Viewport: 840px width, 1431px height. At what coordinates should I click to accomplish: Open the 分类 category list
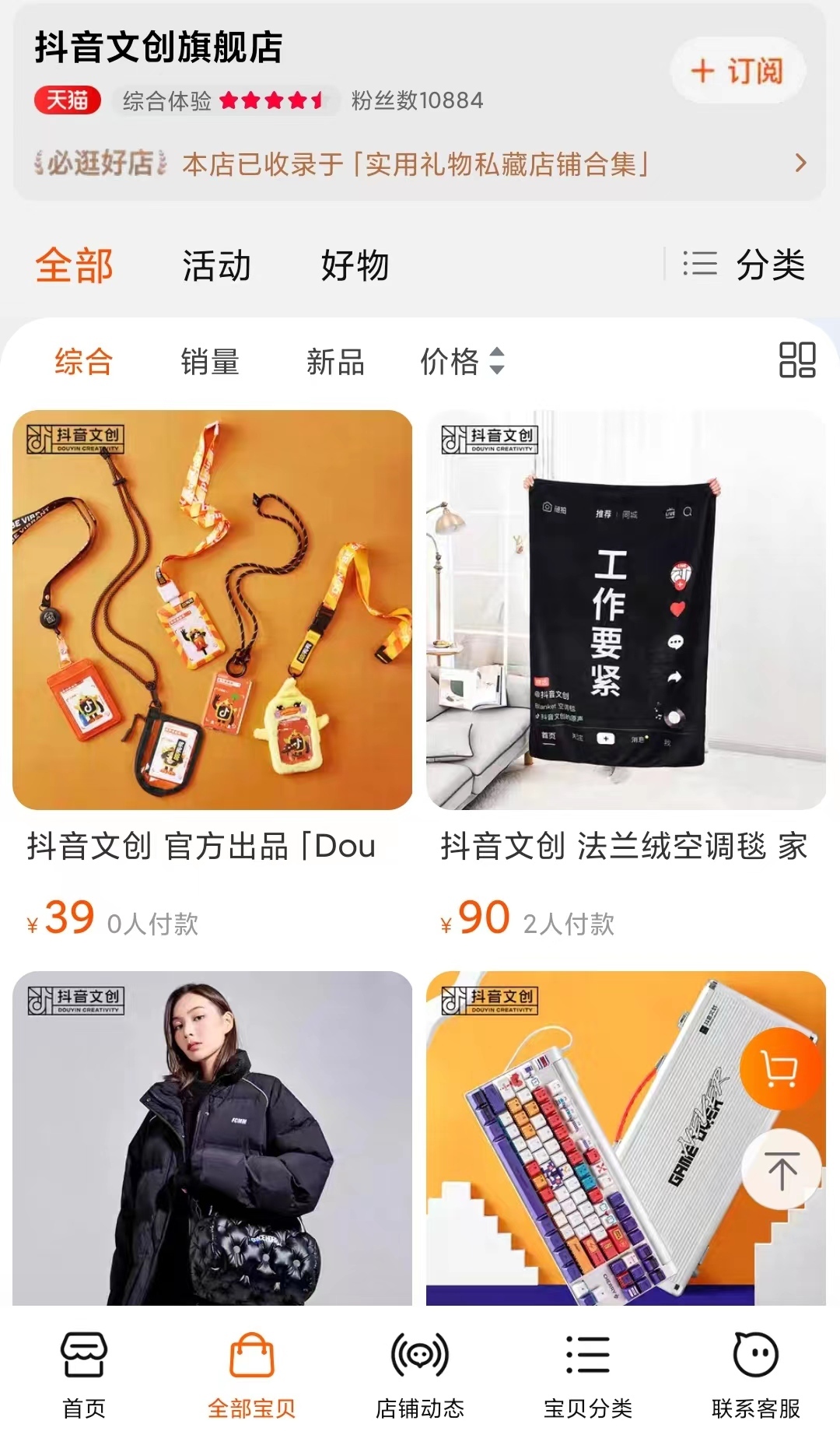point(744,265)
